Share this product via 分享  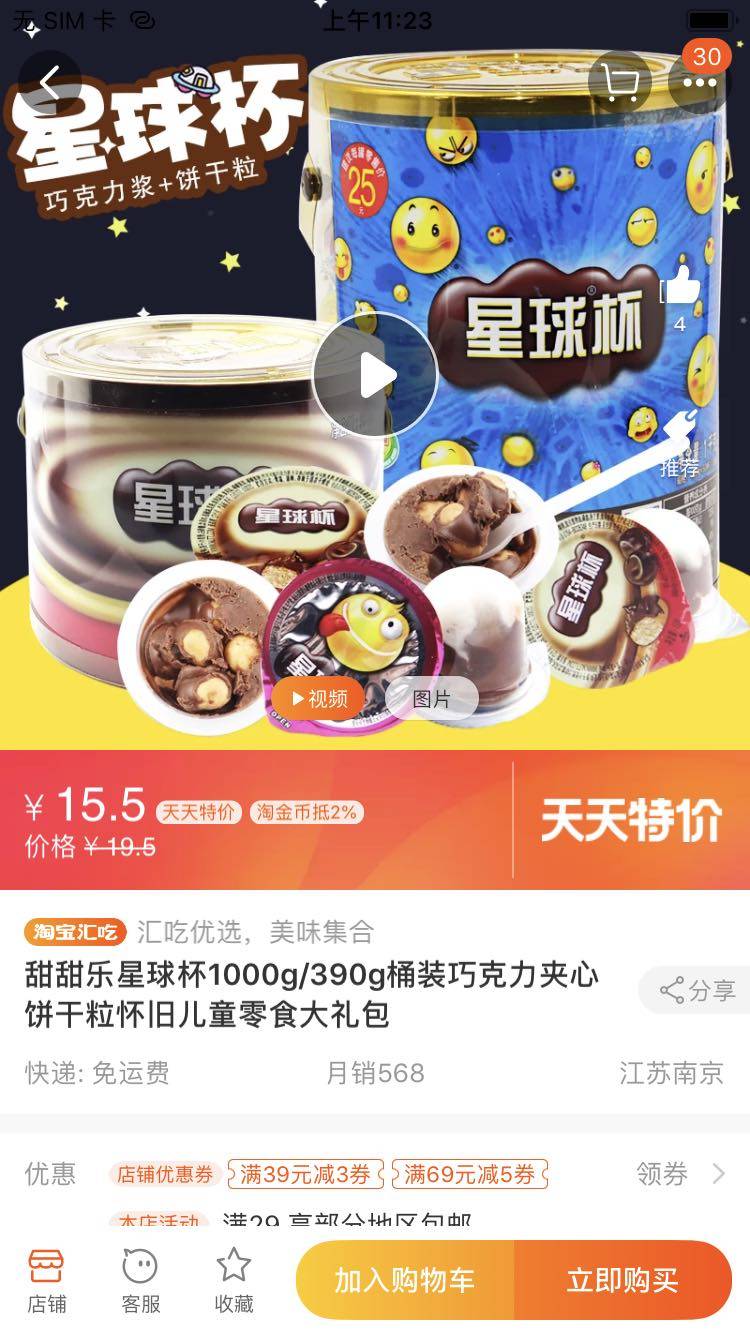697,991
